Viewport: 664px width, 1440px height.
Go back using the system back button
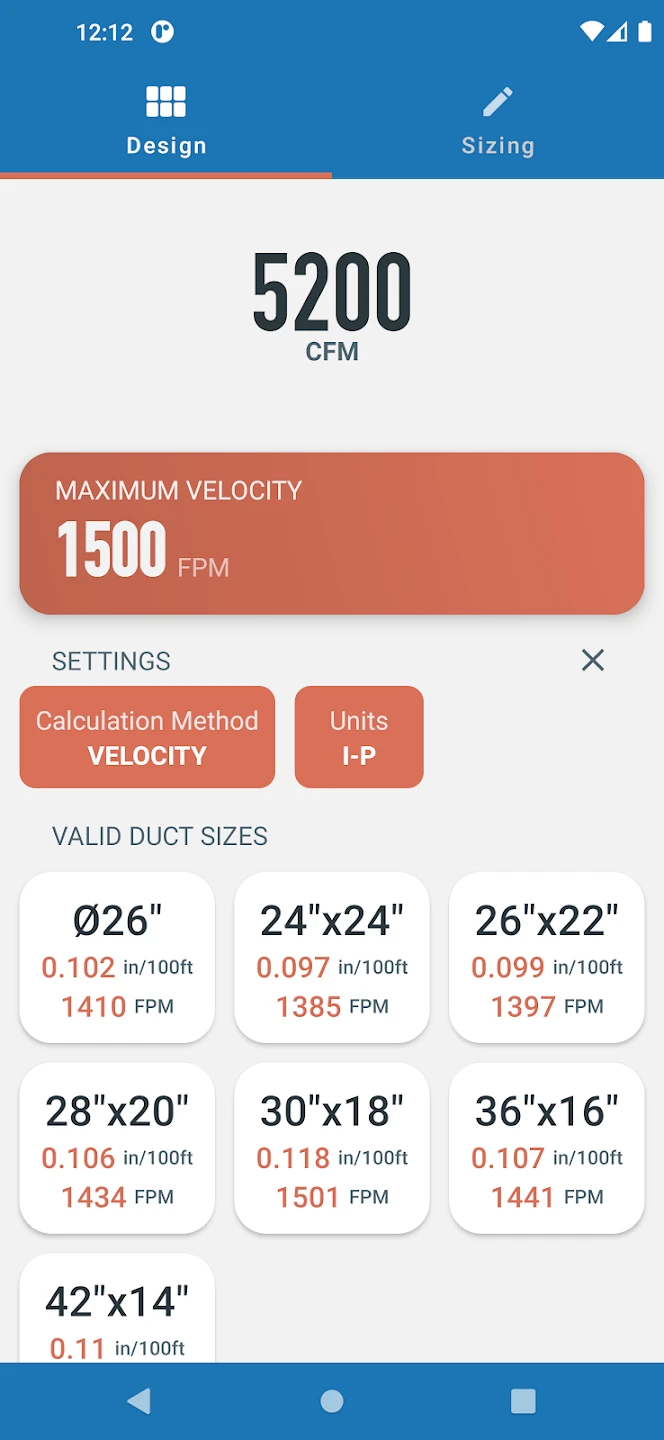(x=139, y=1401)
